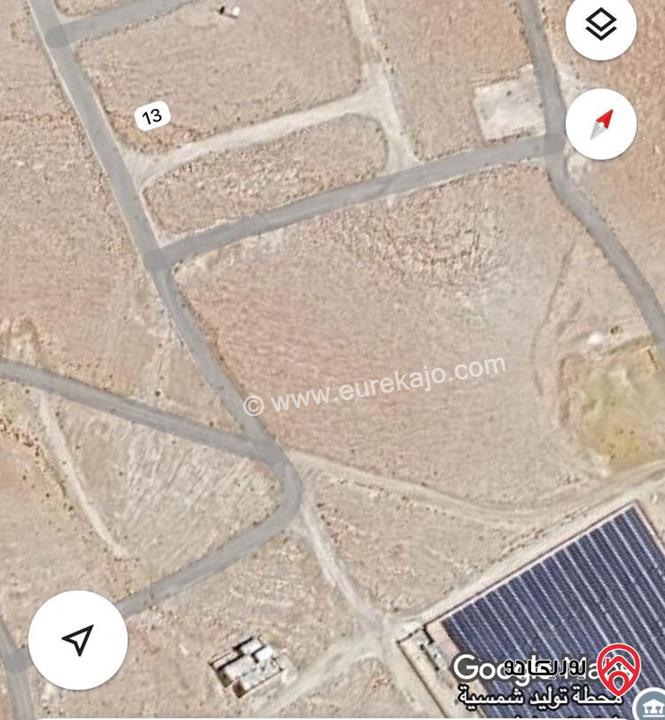Center map on my current location
The image size is (665, 720).
click(78, 639)
